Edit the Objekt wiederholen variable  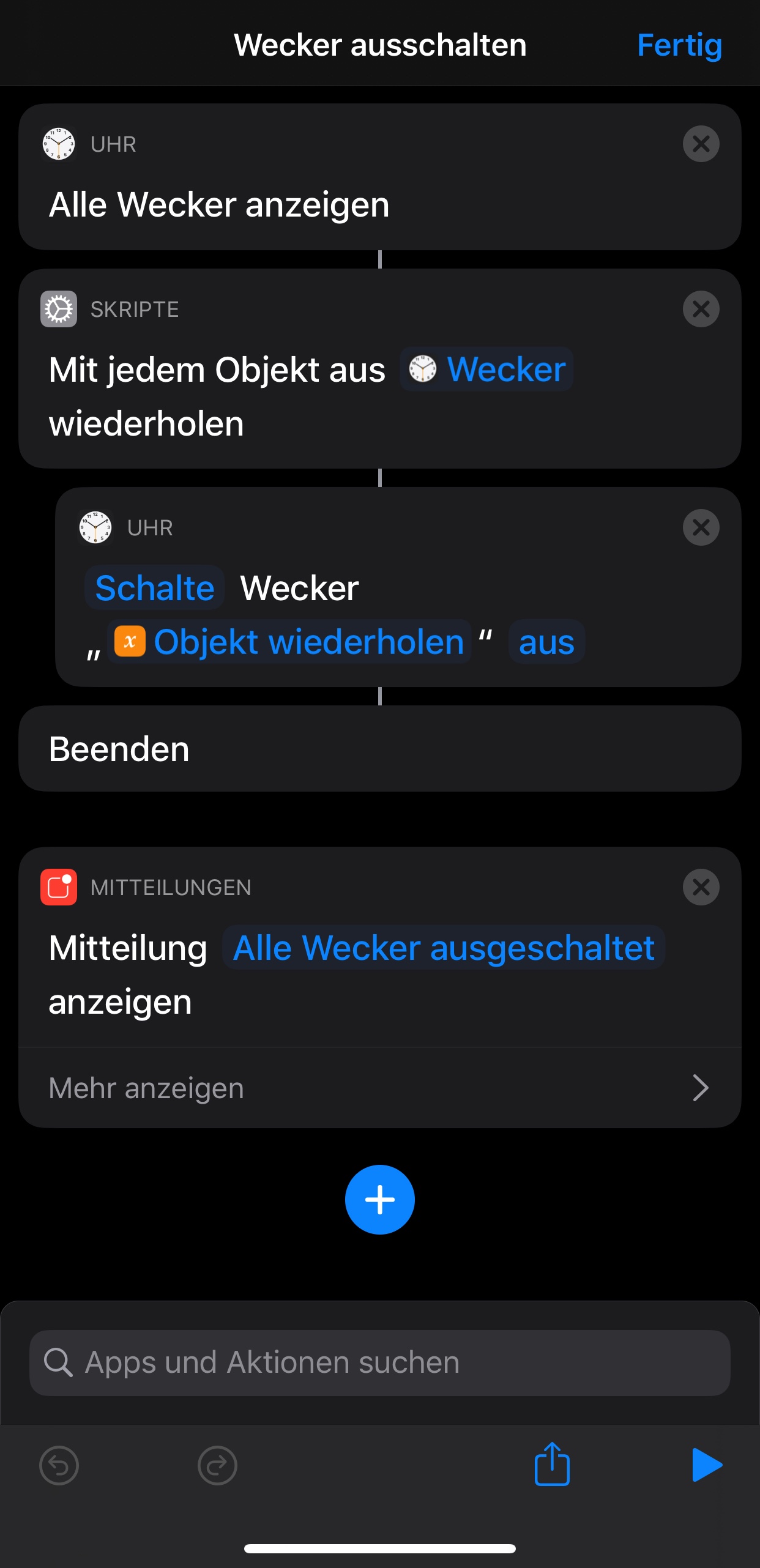point(290,642)
